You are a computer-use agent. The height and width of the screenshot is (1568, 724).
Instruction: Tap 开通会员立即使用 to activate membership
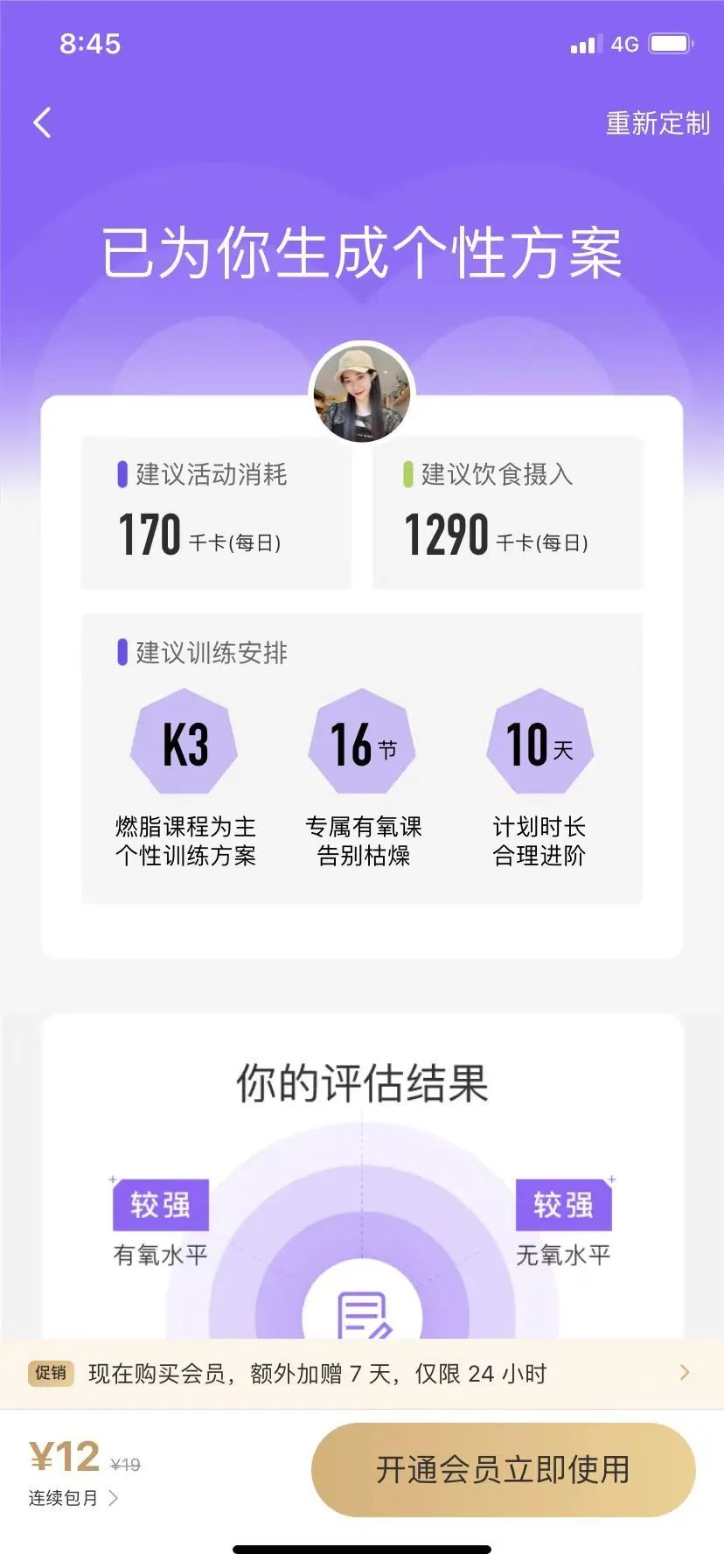tap(503, 1470)
